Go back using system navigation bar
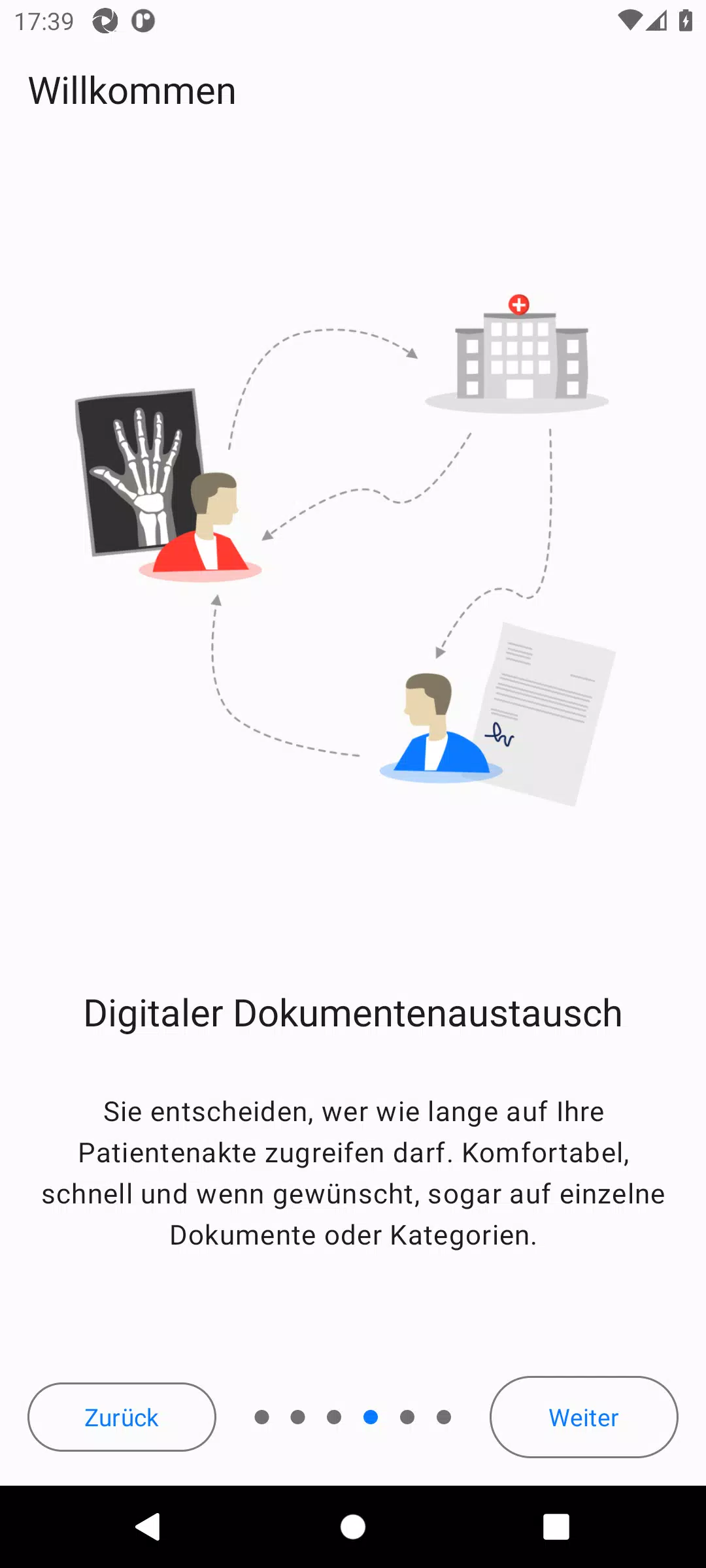This screenshot has height=1568, width=706. point(148,1527)
